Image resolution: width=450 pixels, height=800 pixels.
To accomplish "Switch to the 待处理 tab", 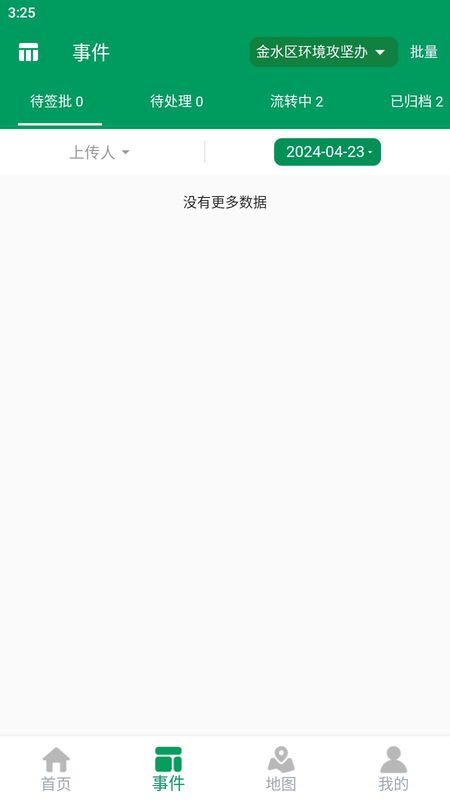I will click(x=177, y=102).
